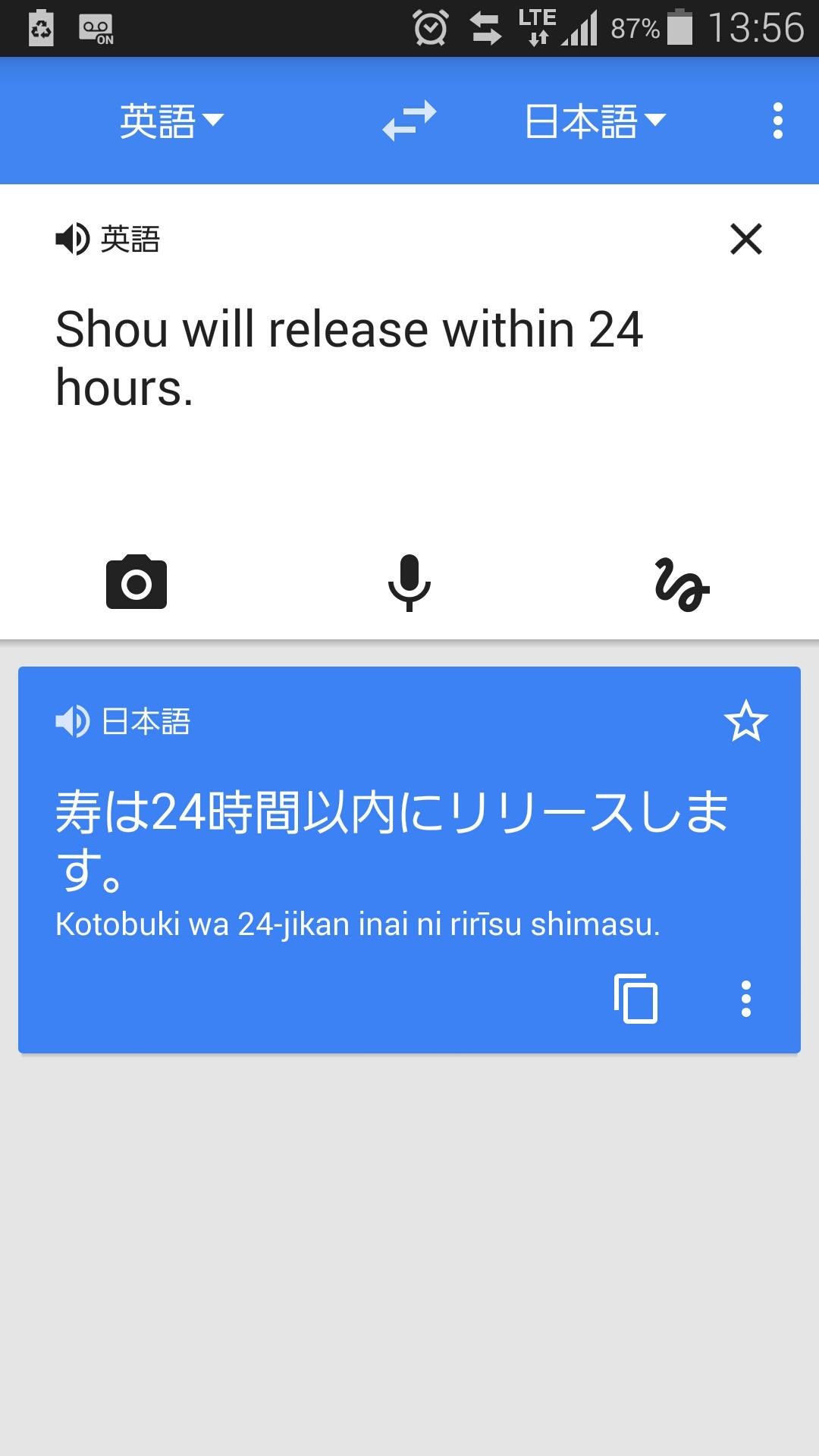Star the translation to save it
The image size is (819, 1456).
(745, 721)
